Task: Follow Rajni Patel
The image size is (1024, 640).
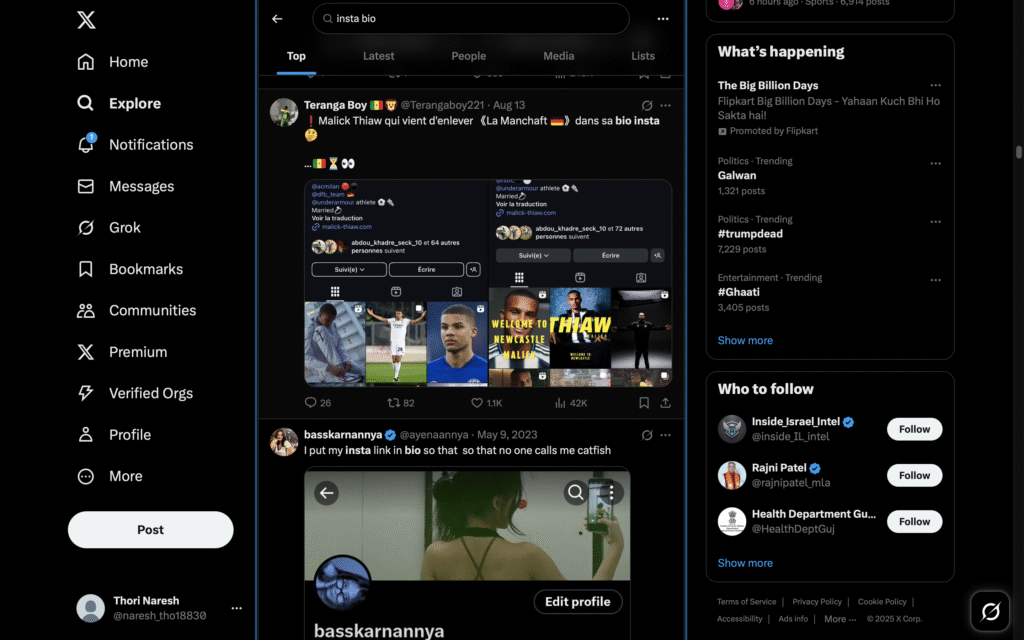Action: [914, 475]
